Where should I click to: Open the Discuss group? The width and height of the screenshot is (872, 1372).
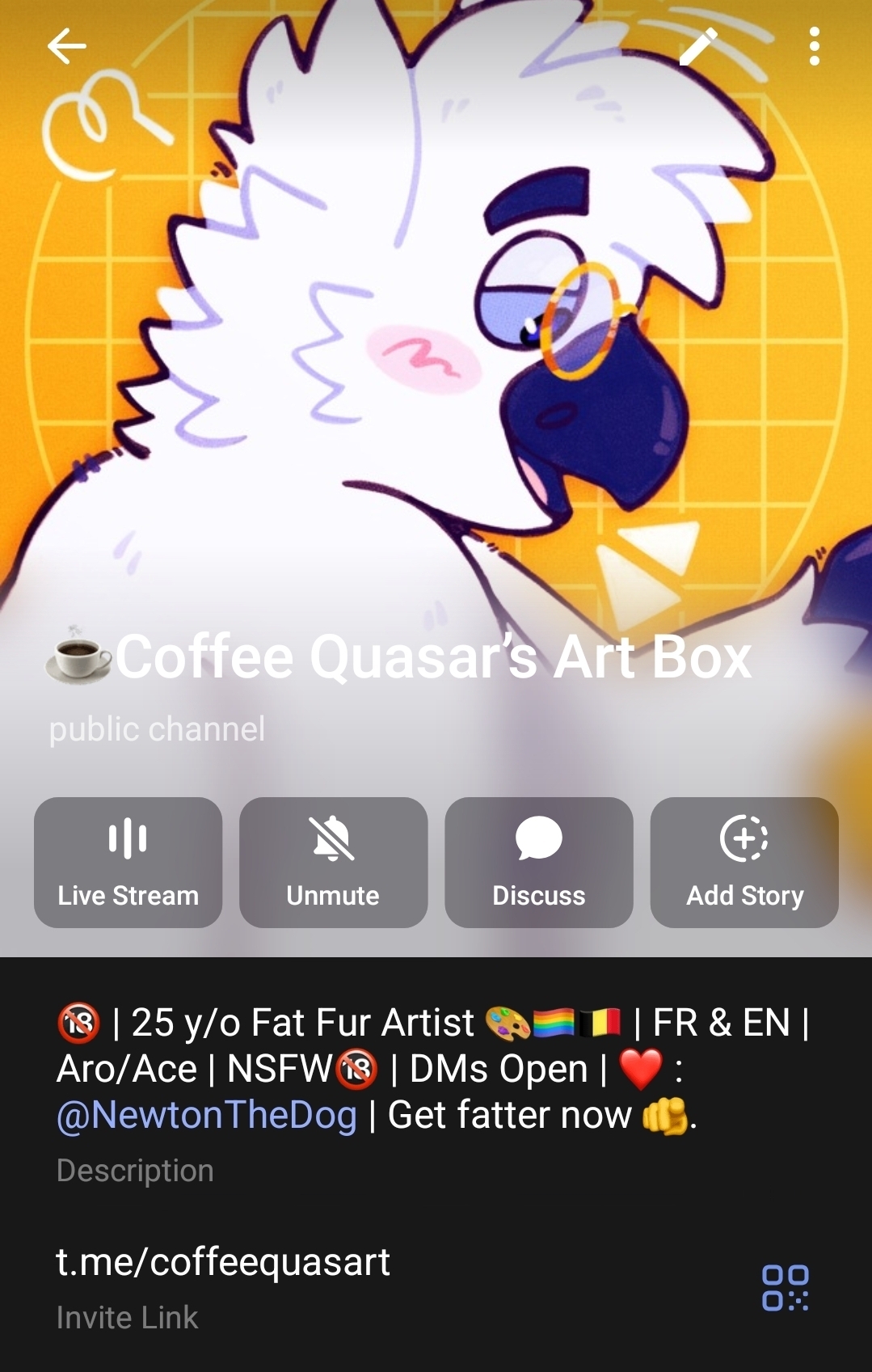coord(538,862)
